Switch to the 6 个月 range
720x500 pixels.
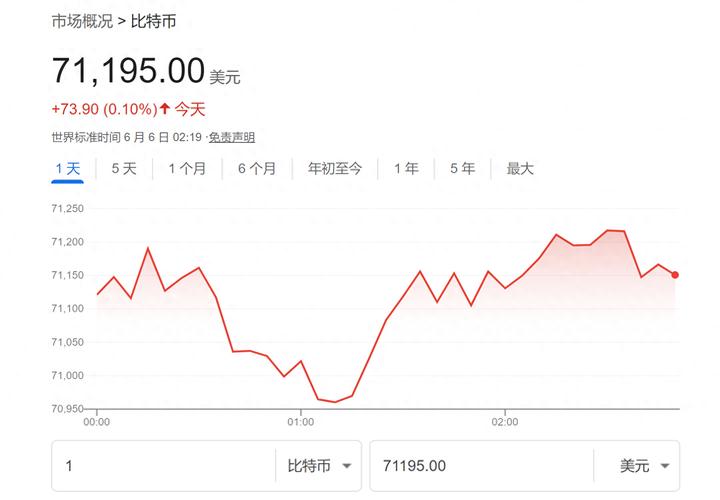[x=257, y=169]
